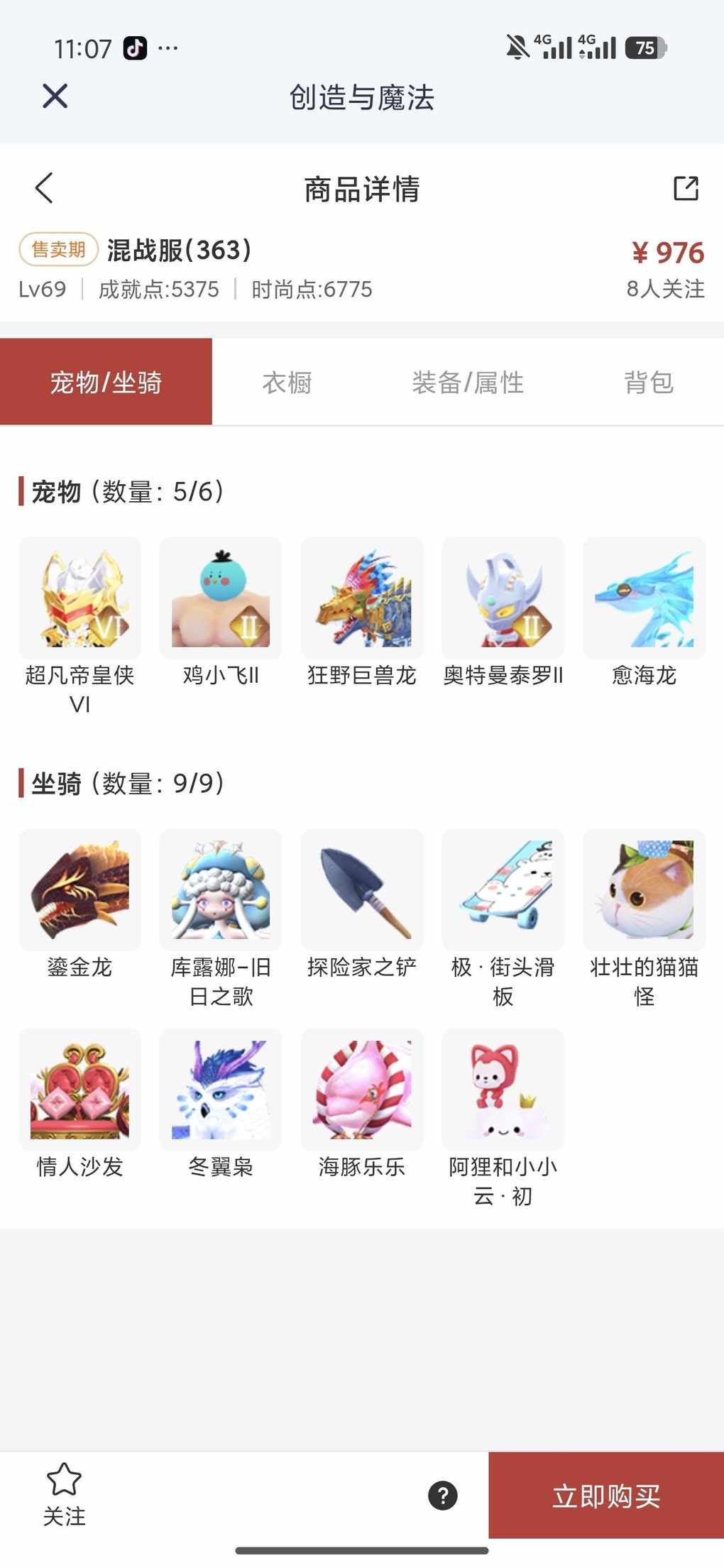Image resolution: width=724 pixels, height=1568 pixels.
Task: Open the 背包 tab
Action: [648, 383]
